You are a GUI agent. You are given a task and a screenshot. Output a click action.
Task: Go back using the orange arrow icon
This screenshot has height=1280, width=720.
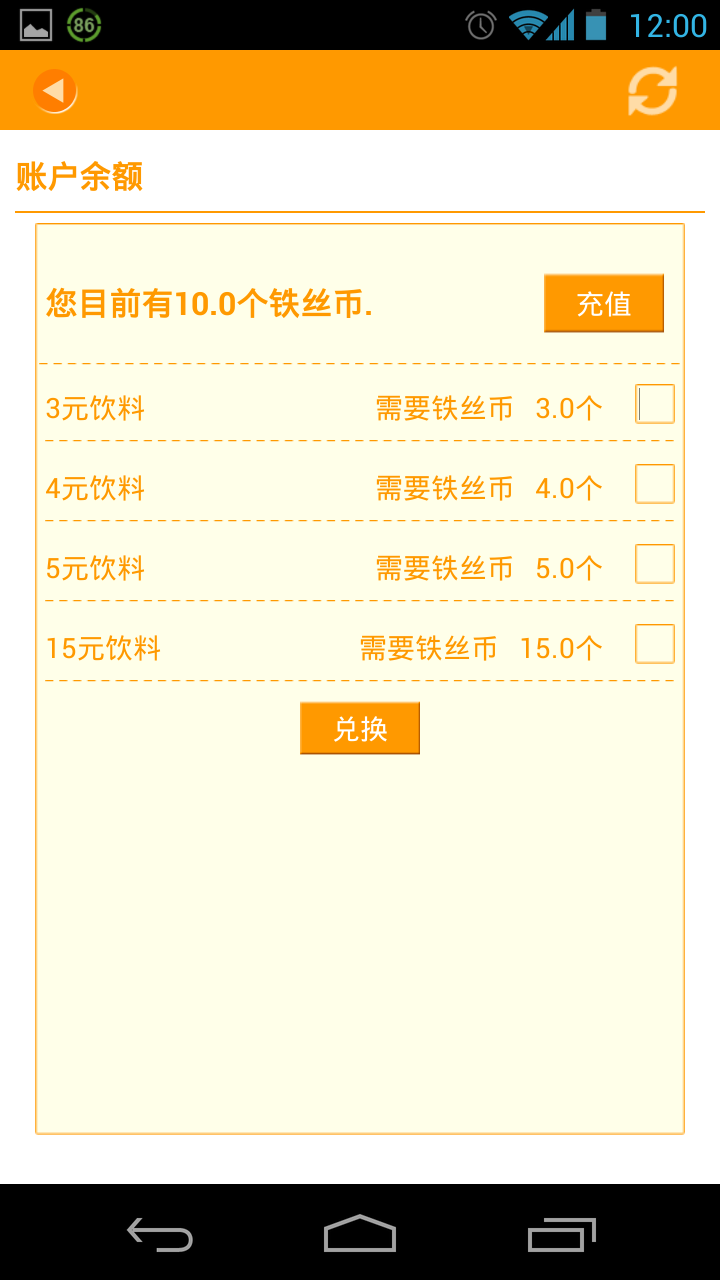pyautogui.click(x=54, y=91)
